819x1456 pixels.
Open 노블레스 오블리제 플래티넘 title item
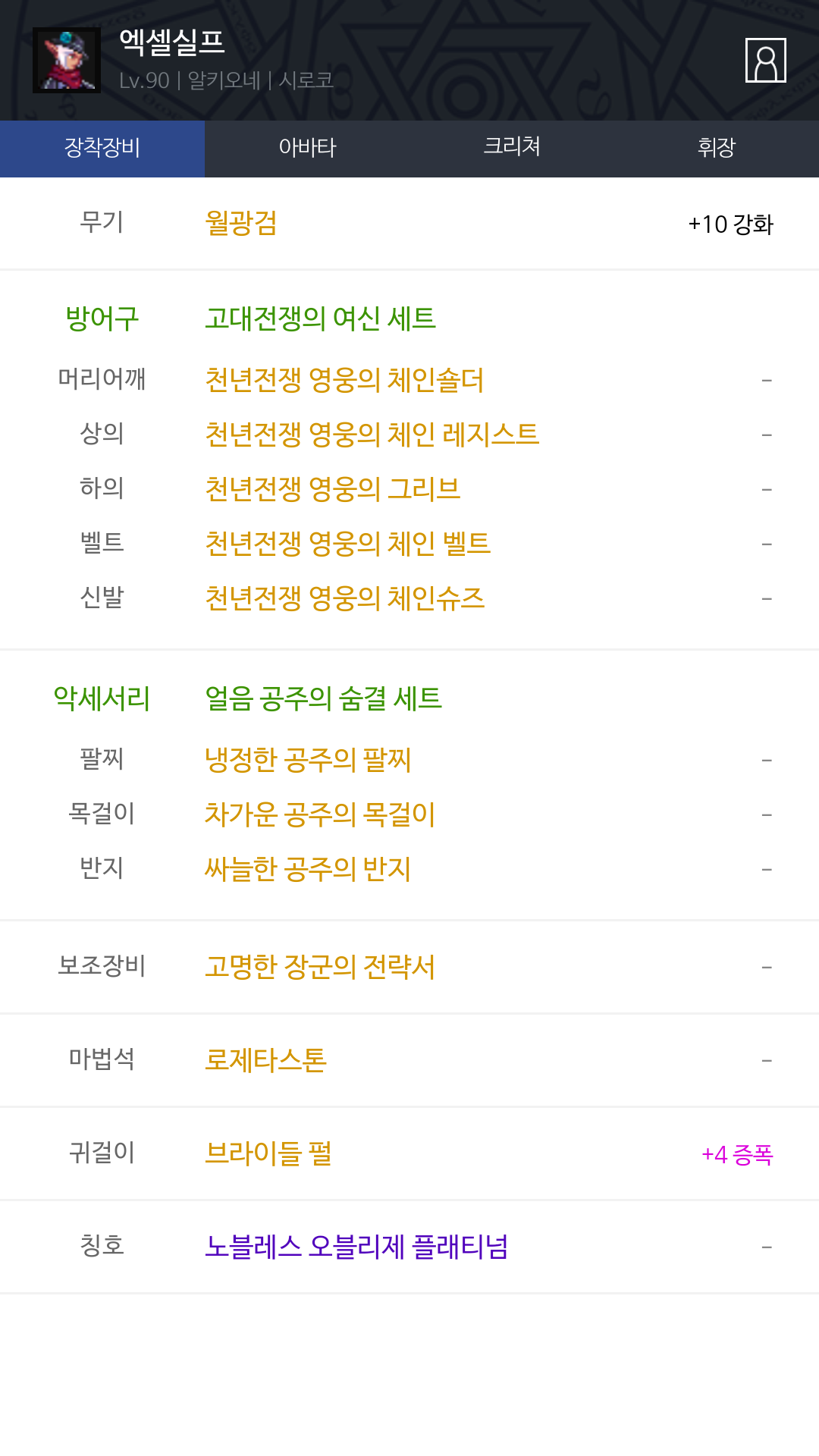(356, 1247)
